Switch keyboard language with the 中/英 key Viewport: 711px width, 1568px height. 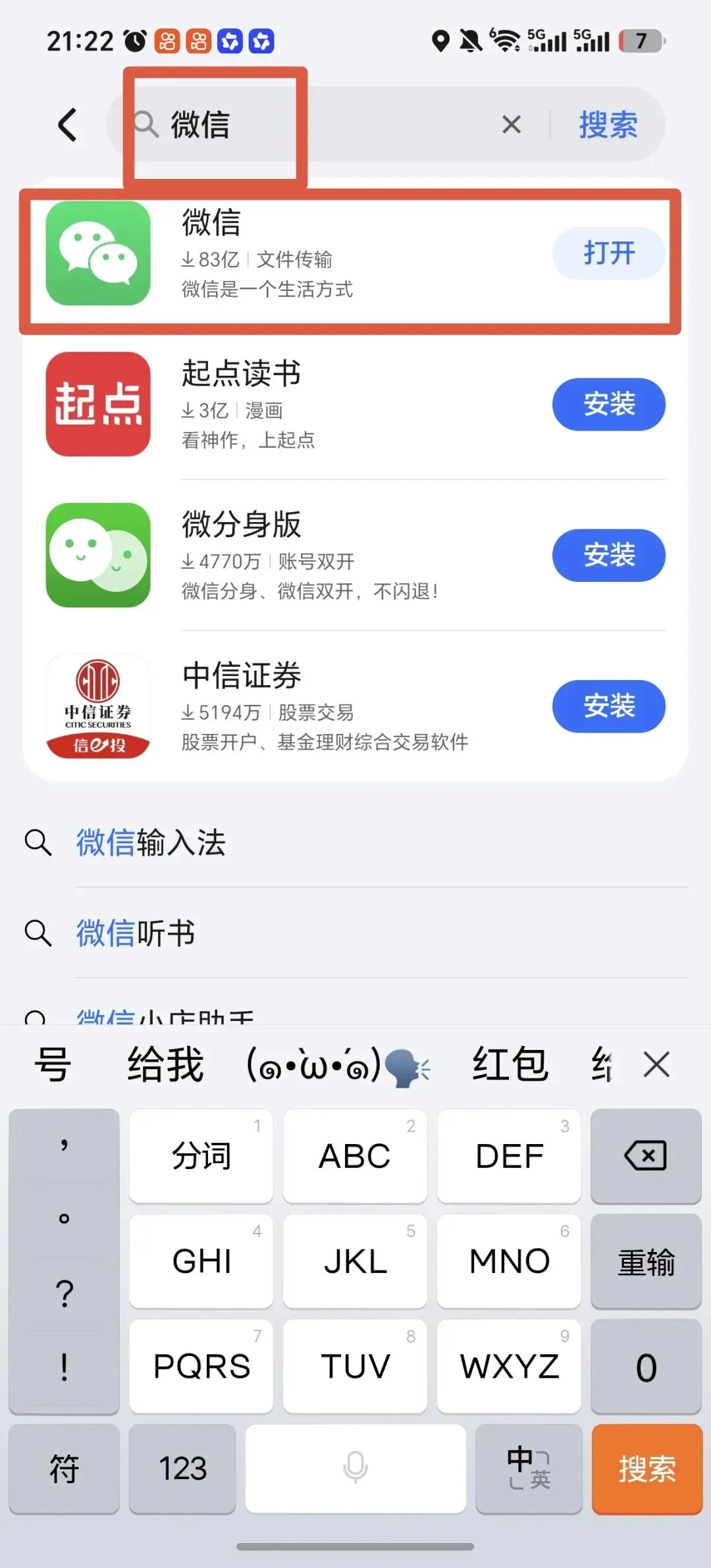[x=529, y=1469]
